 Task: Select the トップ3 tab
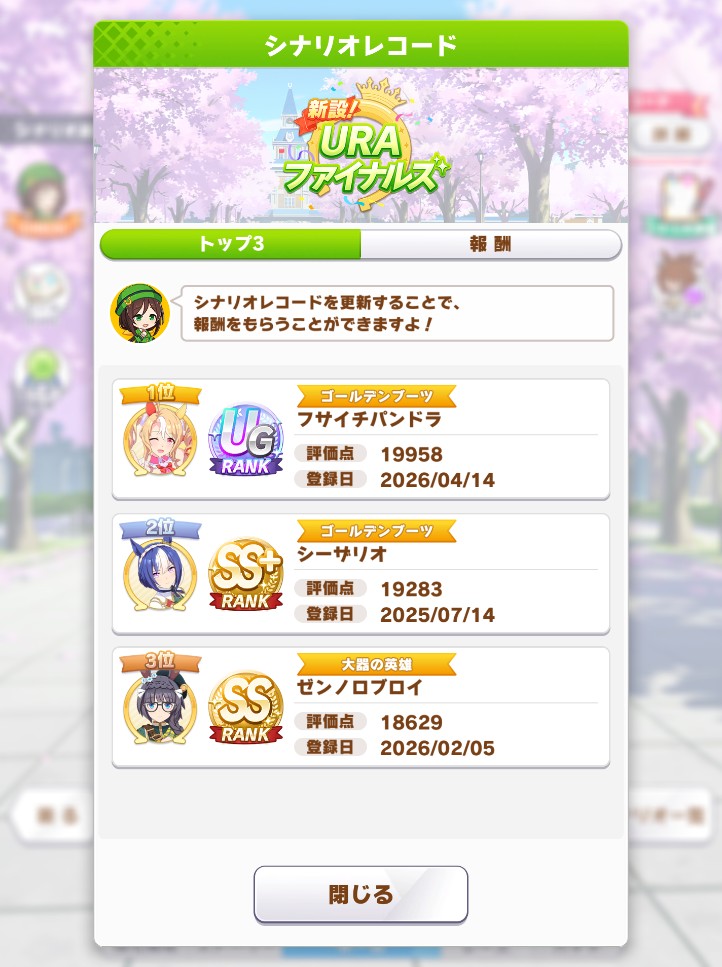pyautogui.click(x=231, y=244)
